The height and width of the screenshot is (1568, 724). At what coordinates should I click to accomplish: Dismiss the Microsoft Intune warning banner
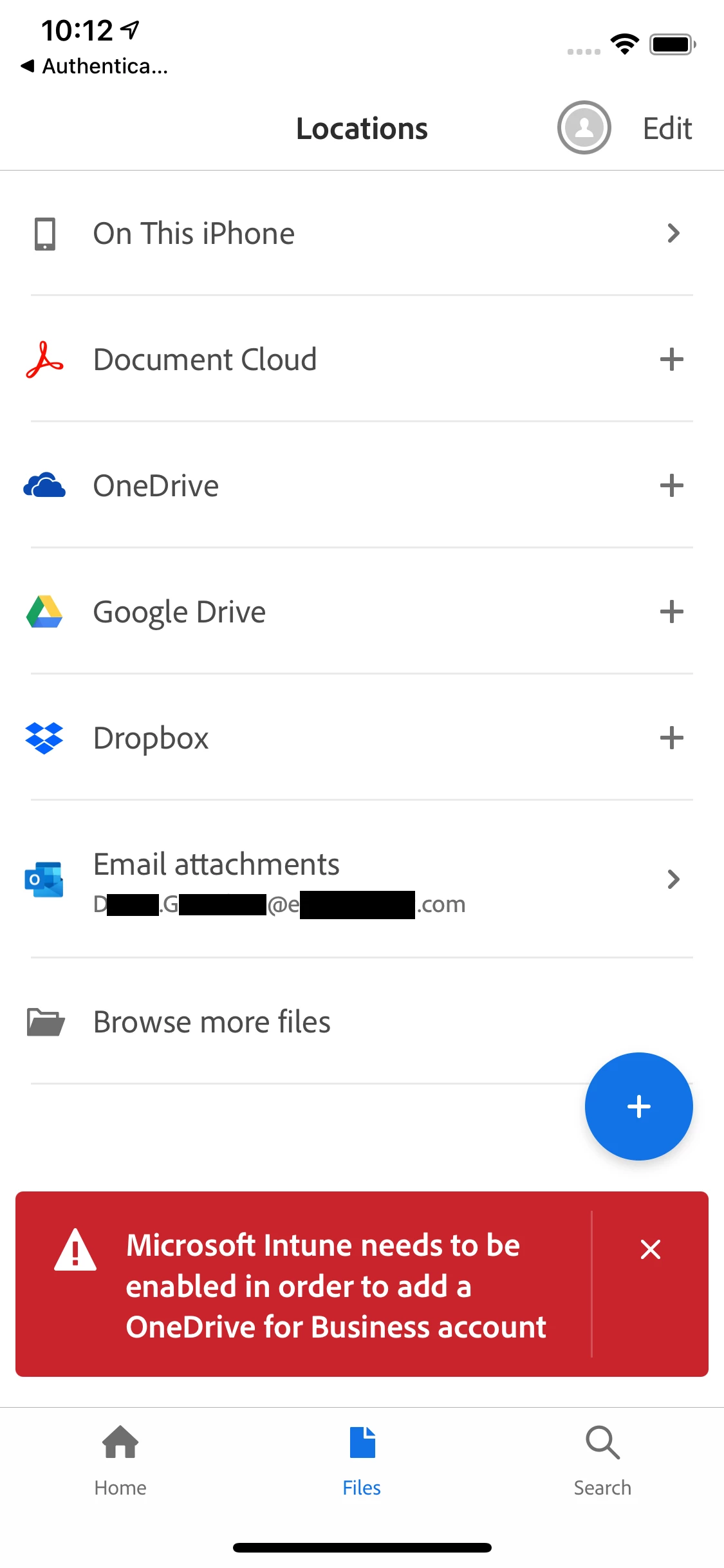pos(651,1249)
